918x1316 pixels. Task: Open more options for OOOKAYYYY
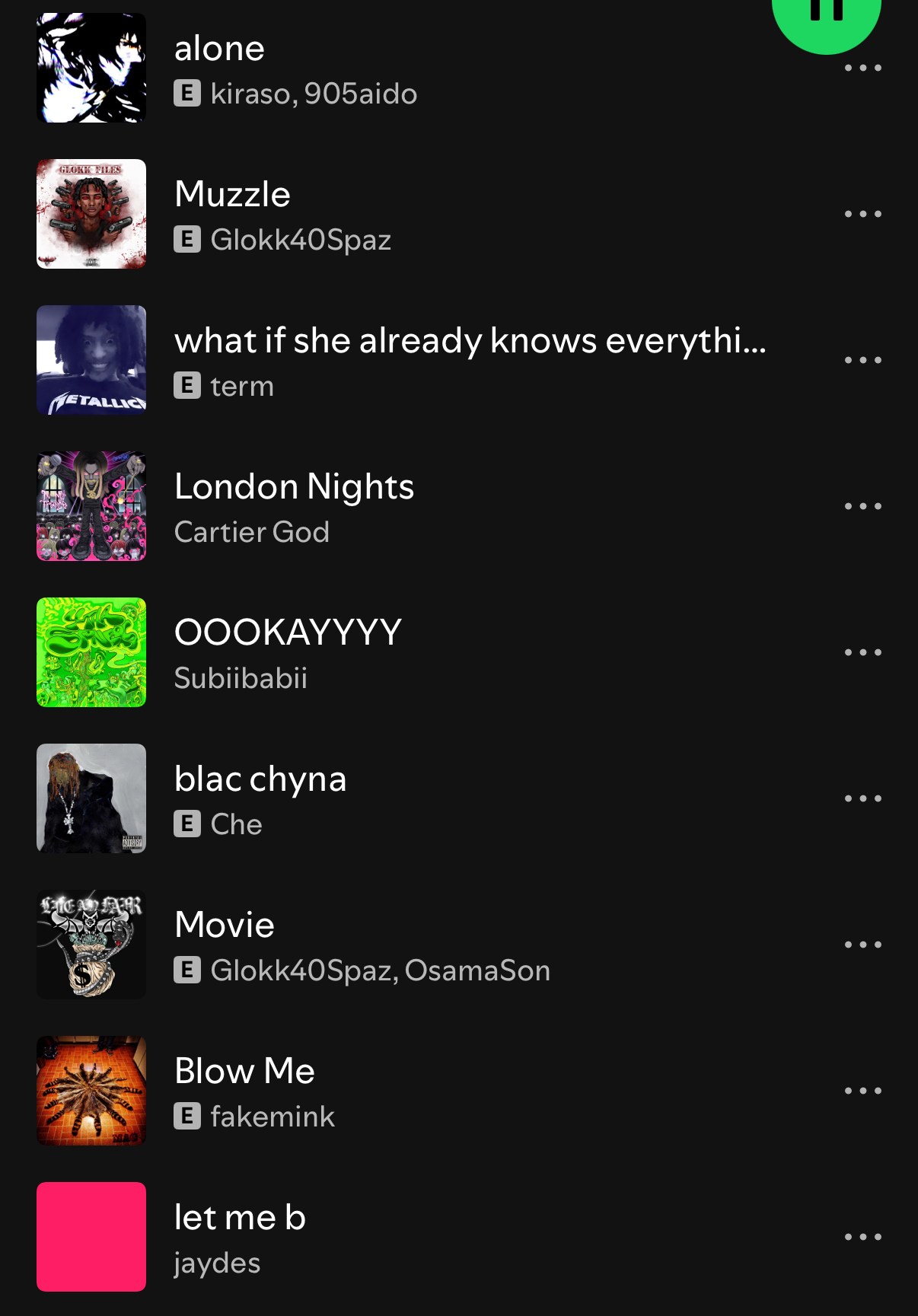[862, 653]
